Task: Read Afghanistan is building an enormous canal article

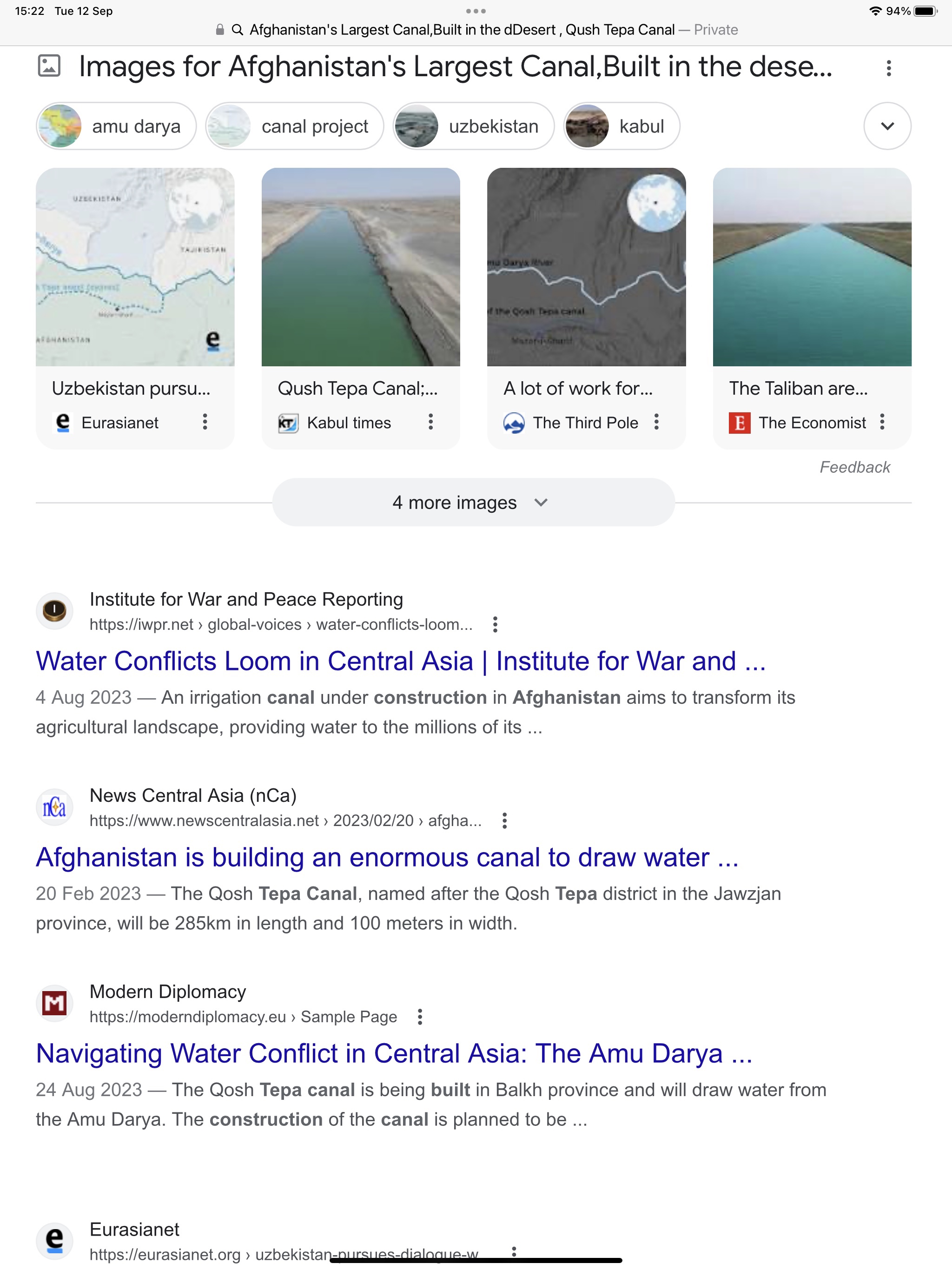Action: pos(387,858)
